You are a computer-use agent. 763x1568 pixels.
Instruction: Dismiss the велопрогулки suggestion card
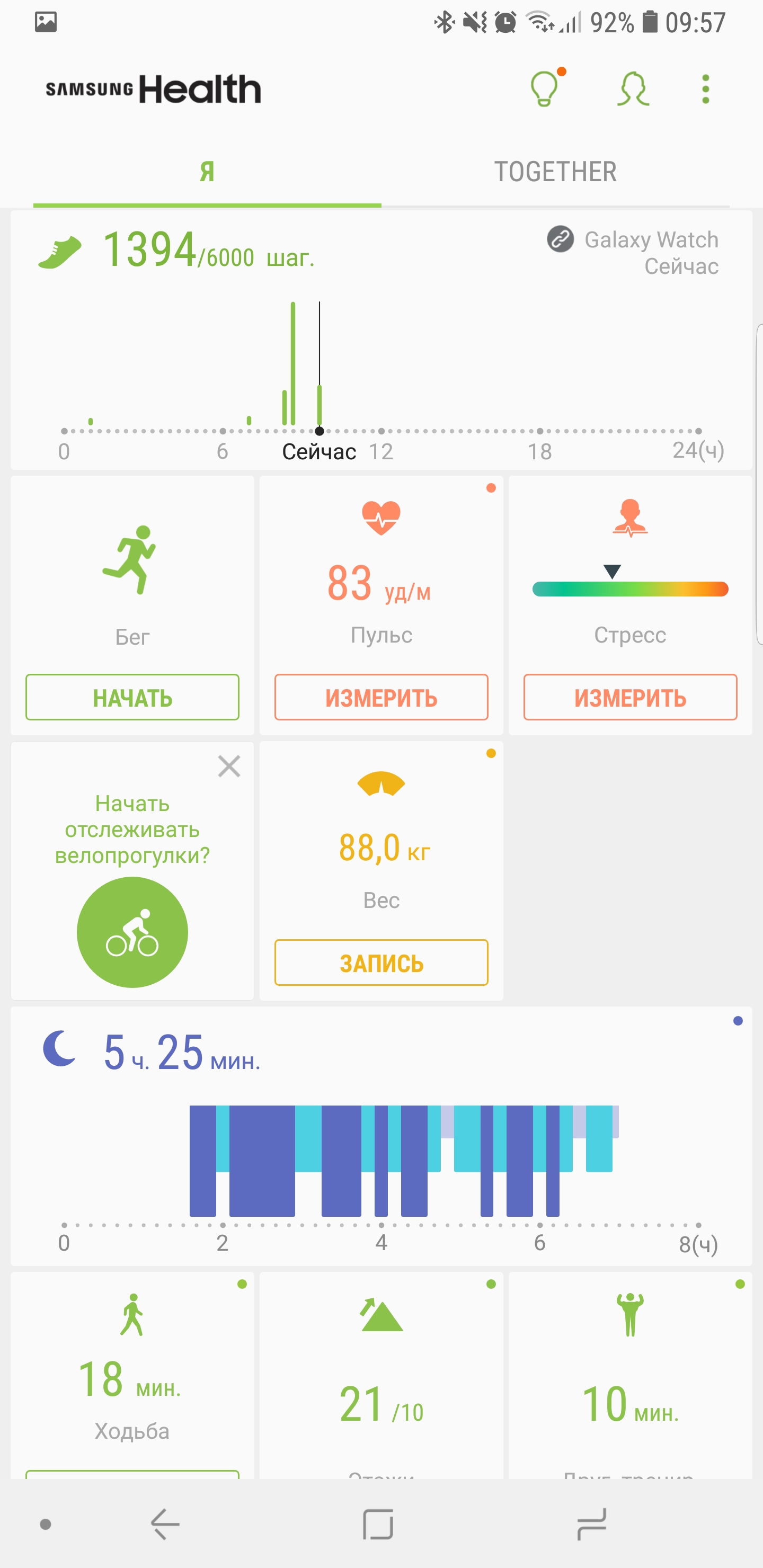coord(229,767)
